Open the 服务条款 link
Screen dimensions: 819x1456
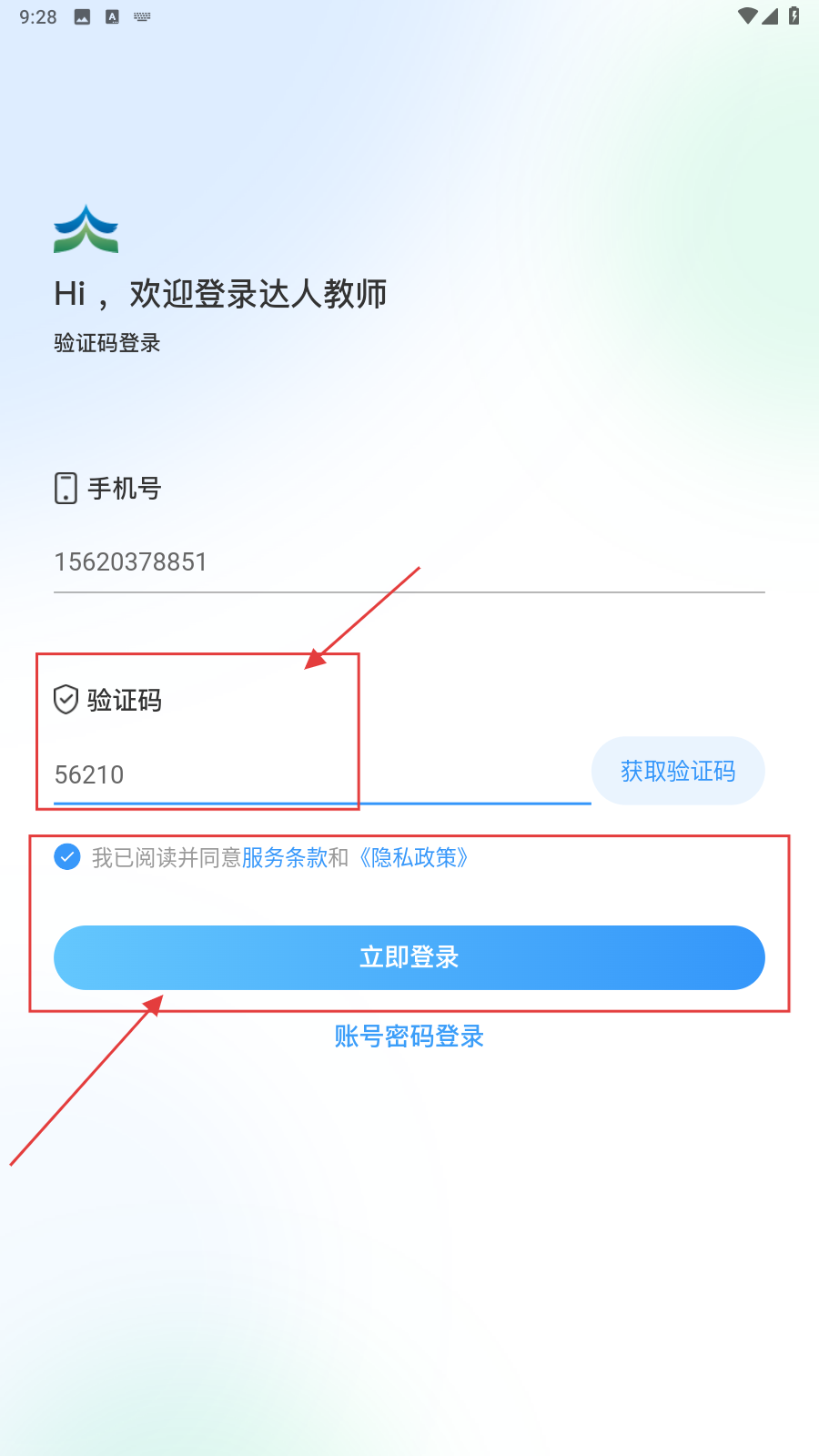(284, 858)
